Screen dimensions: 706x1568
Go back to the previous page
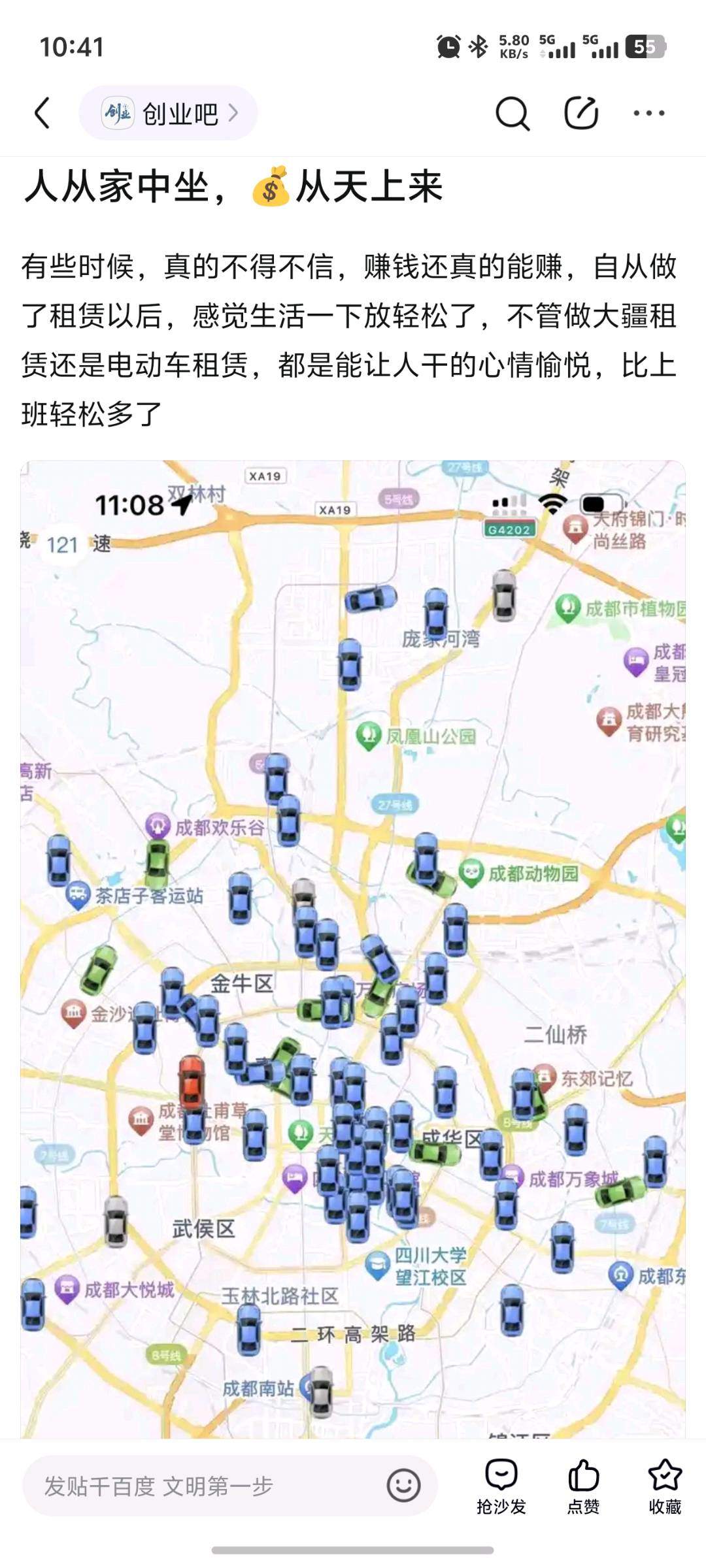coord(42,113)
